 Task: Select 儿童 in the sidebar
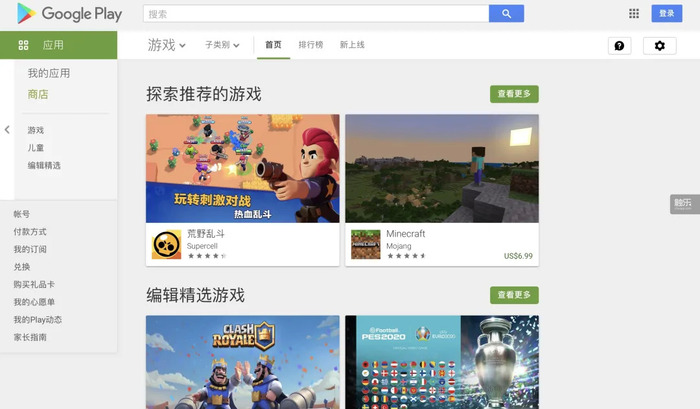[36, 148]
